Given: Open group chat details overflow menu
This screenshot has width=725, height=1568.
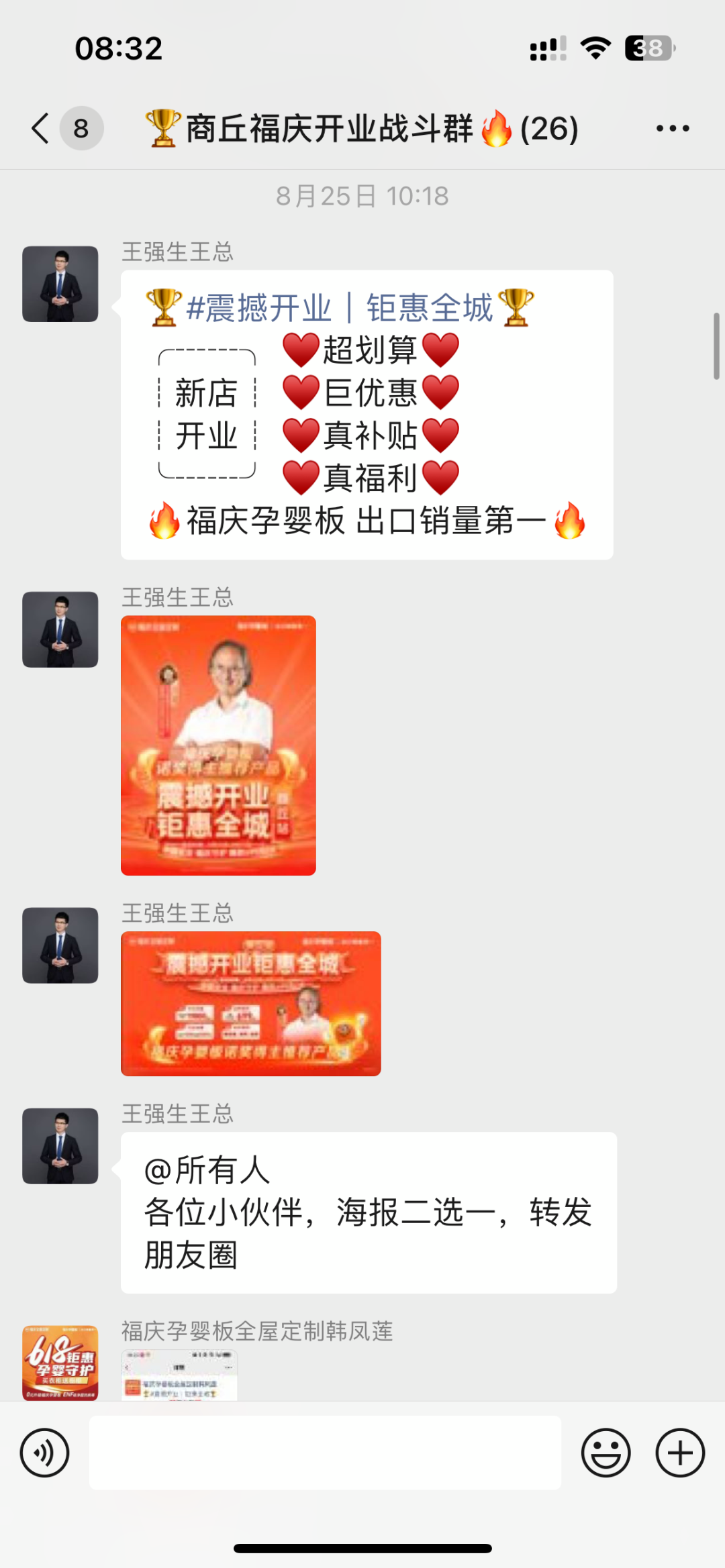Looking at the screenshot, I should coord(673,128).
